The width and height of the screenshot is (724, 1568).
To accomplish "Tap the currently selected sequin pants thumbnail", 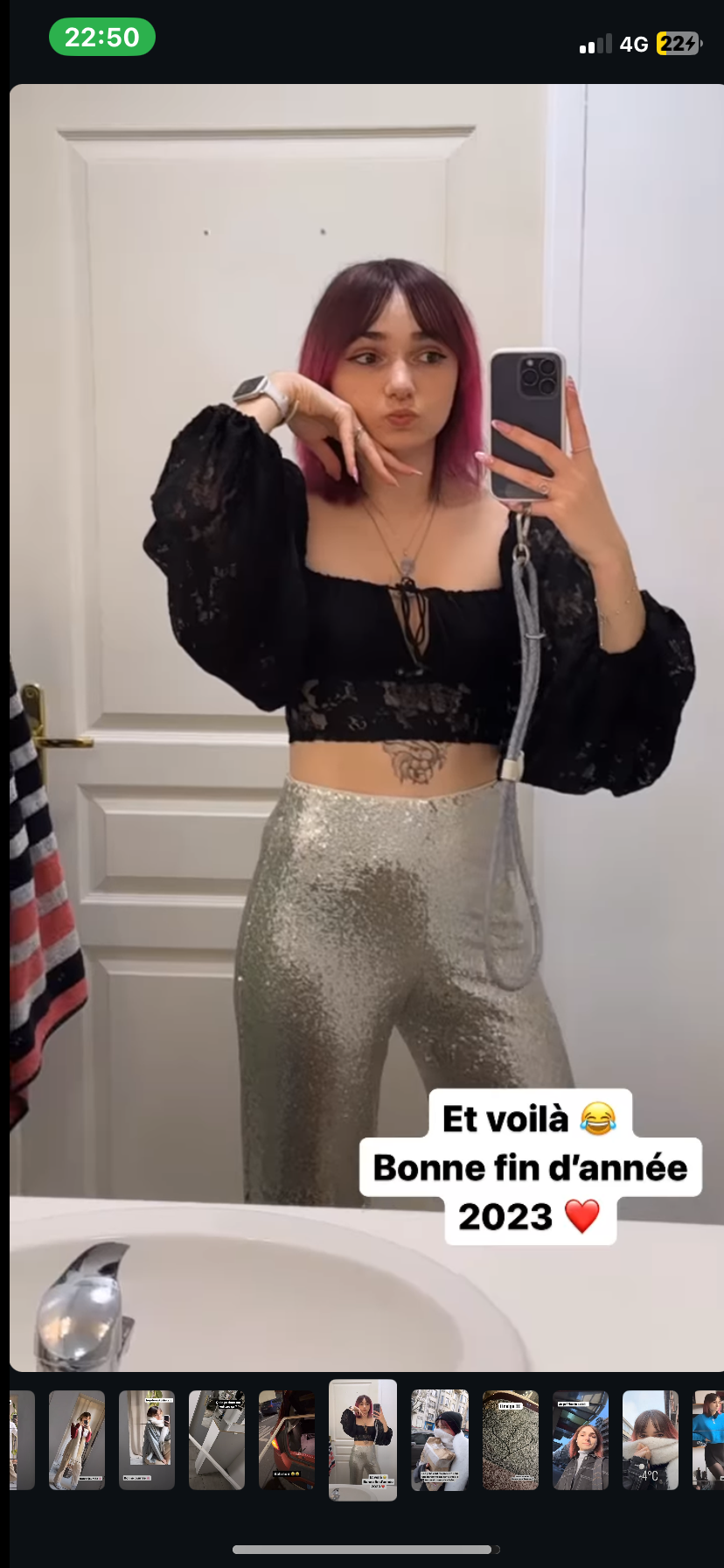I will pos(363,1439).
